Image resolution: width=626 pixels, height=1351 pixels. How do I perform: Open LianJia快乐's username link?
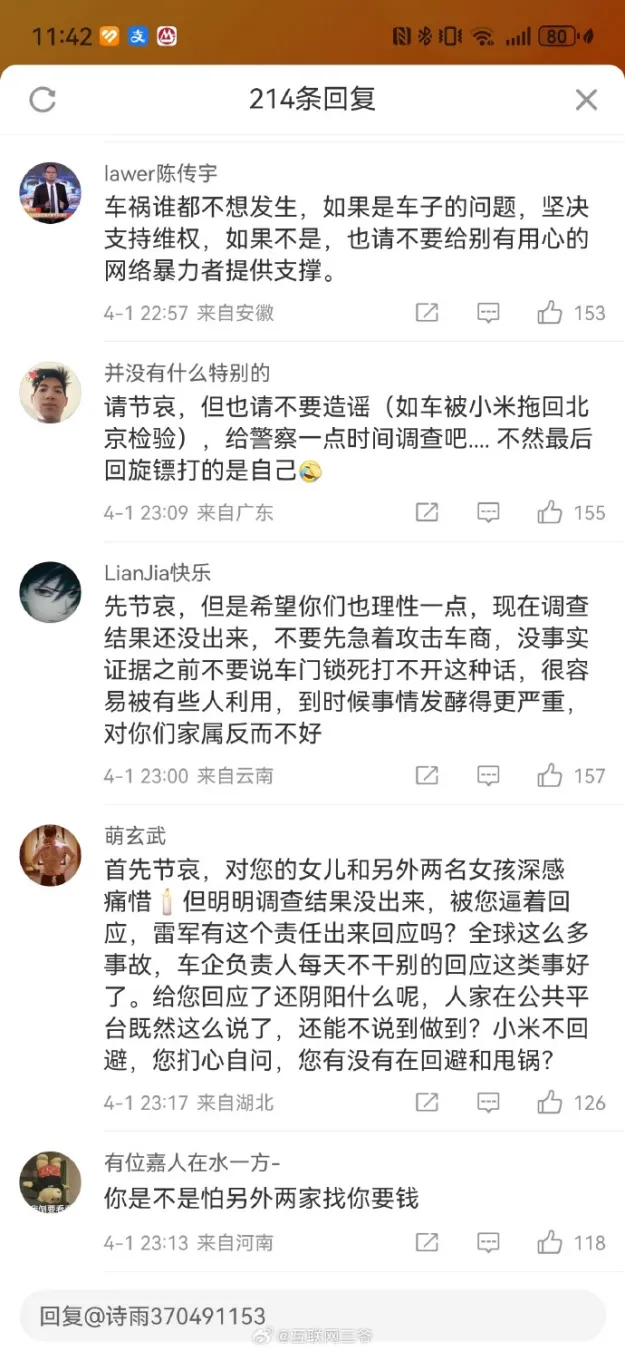coord(157,573)
